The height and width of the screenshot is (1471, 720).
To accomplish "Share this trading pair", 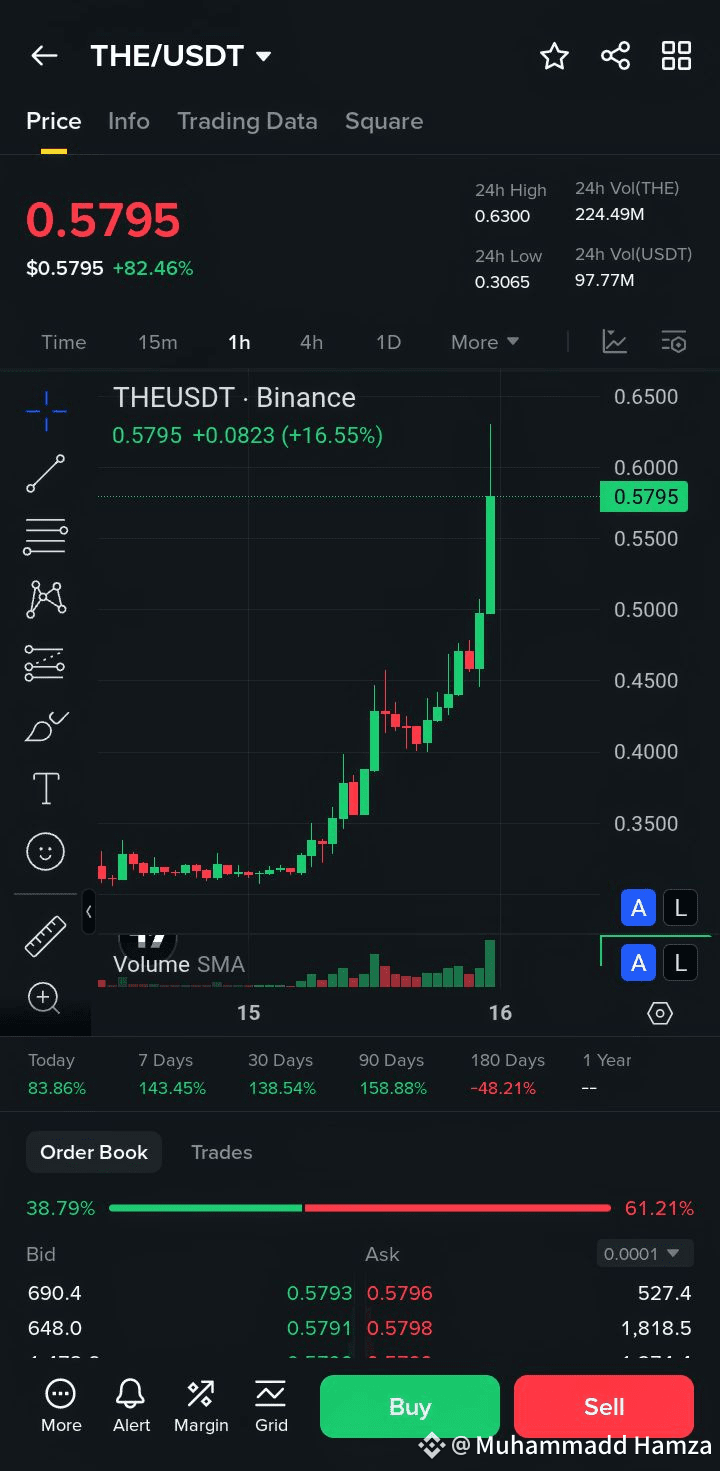I will (615, 56).
